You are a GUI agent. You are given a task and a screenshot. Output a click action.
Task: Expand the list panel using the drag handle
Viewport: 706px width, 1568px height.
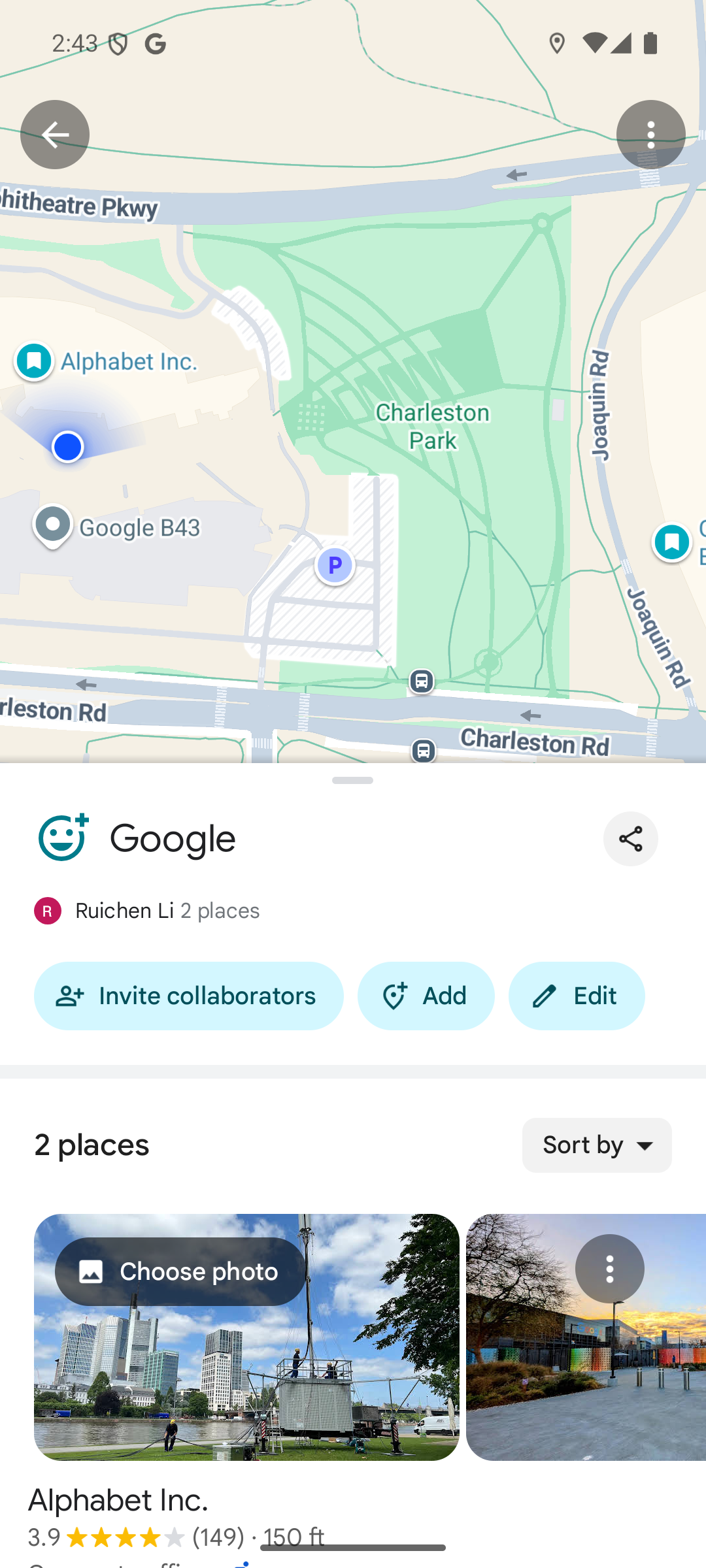coord(353,780)
